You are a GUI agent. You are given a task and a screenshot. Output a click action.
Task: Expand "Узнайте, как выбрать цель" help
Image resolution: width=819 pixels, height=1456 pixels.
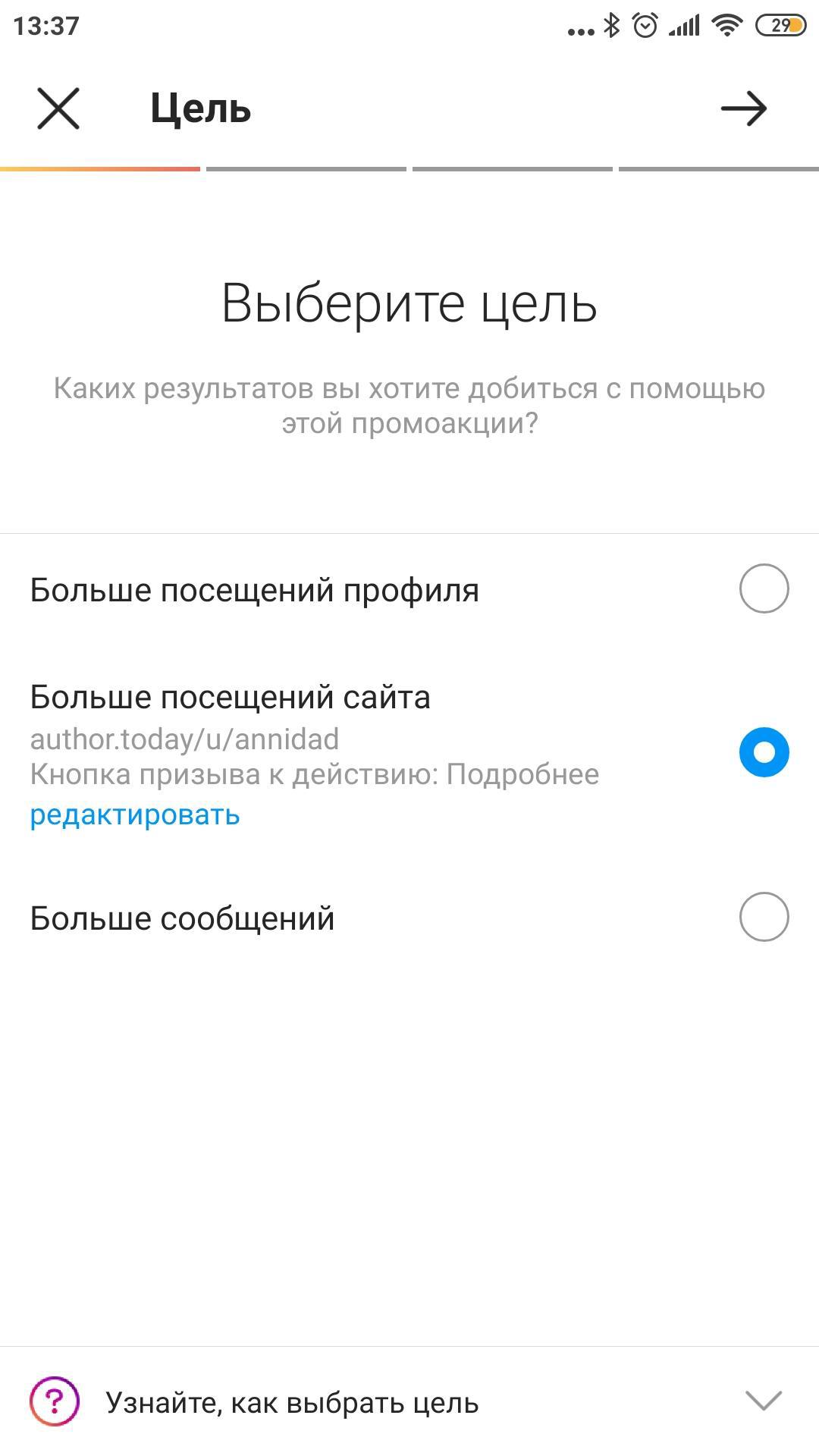pyautogui.click(x=409, y=1402)
